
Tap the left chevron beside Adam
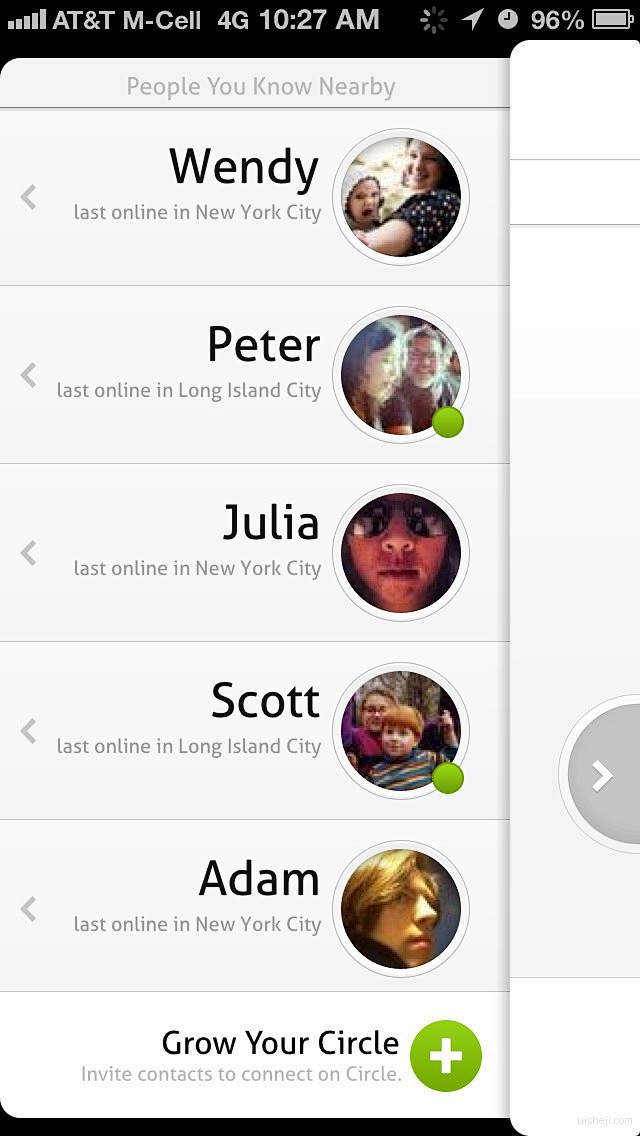point(29,909)
